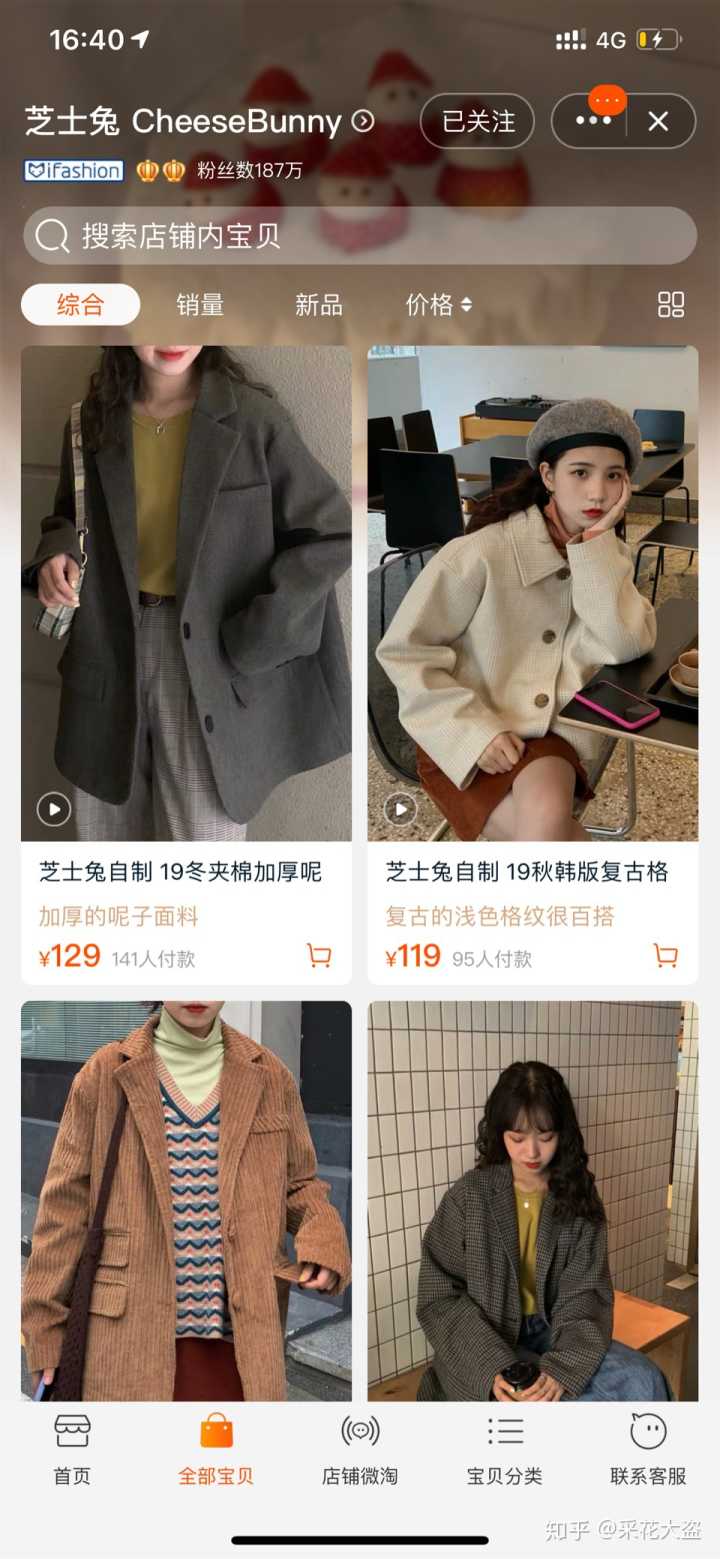Tap the 已关注 follow button
Viewport: 720px width, 1559px height.
click(478, 122)
